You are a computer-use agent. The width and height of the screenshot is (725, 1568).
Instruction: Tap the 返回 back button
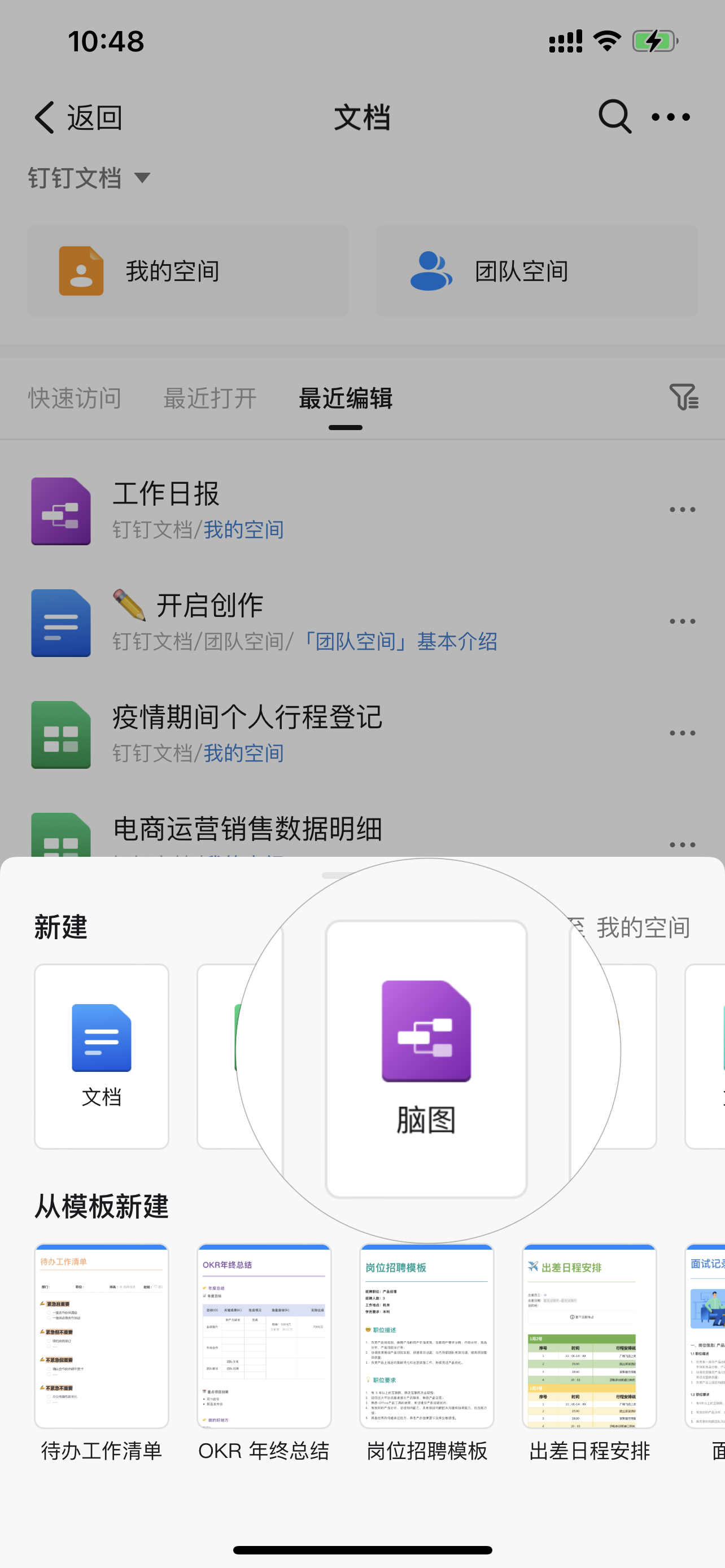(78, 117)
